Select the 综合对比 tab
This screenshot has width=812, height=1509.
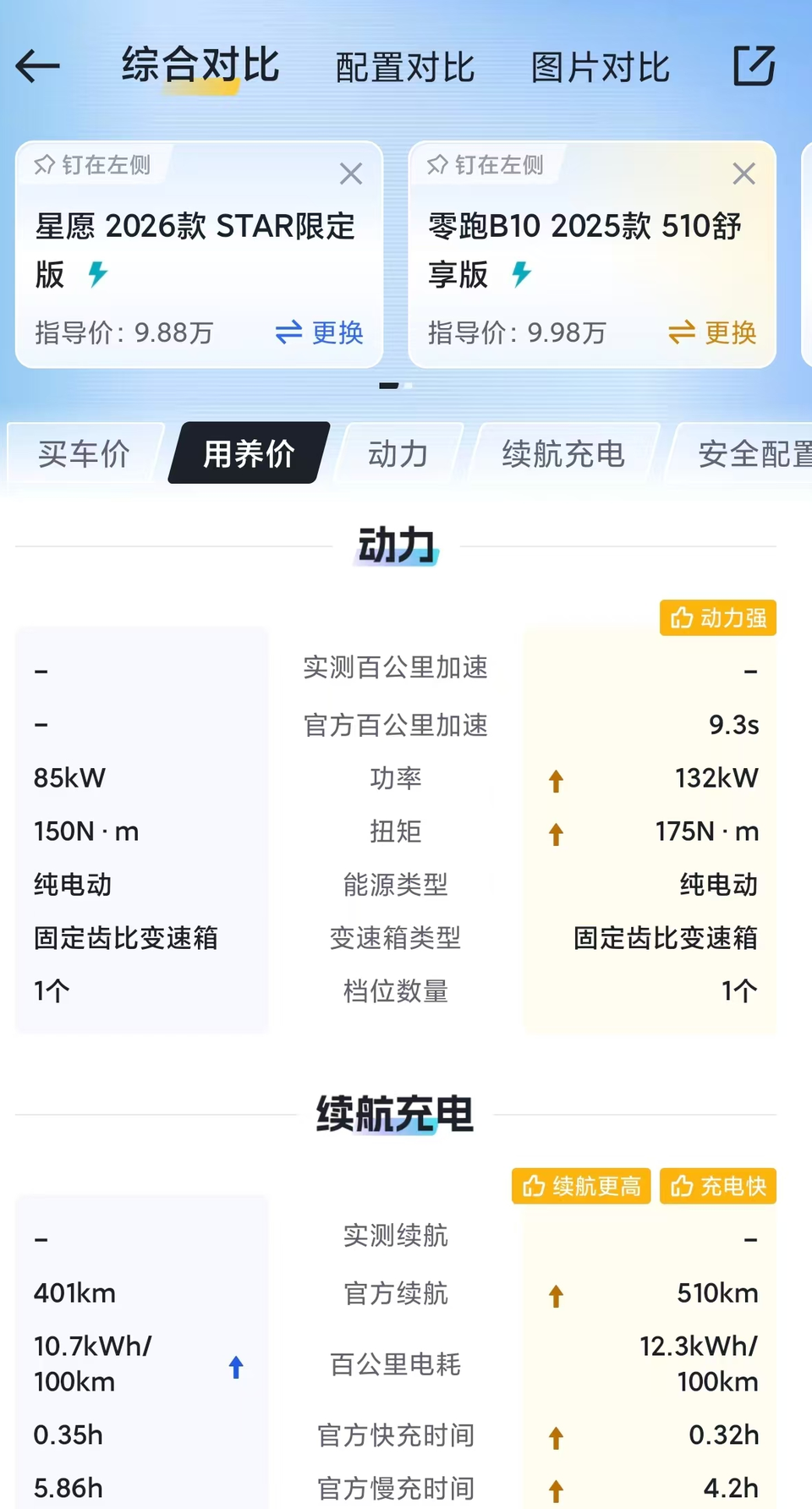[200, 66]
